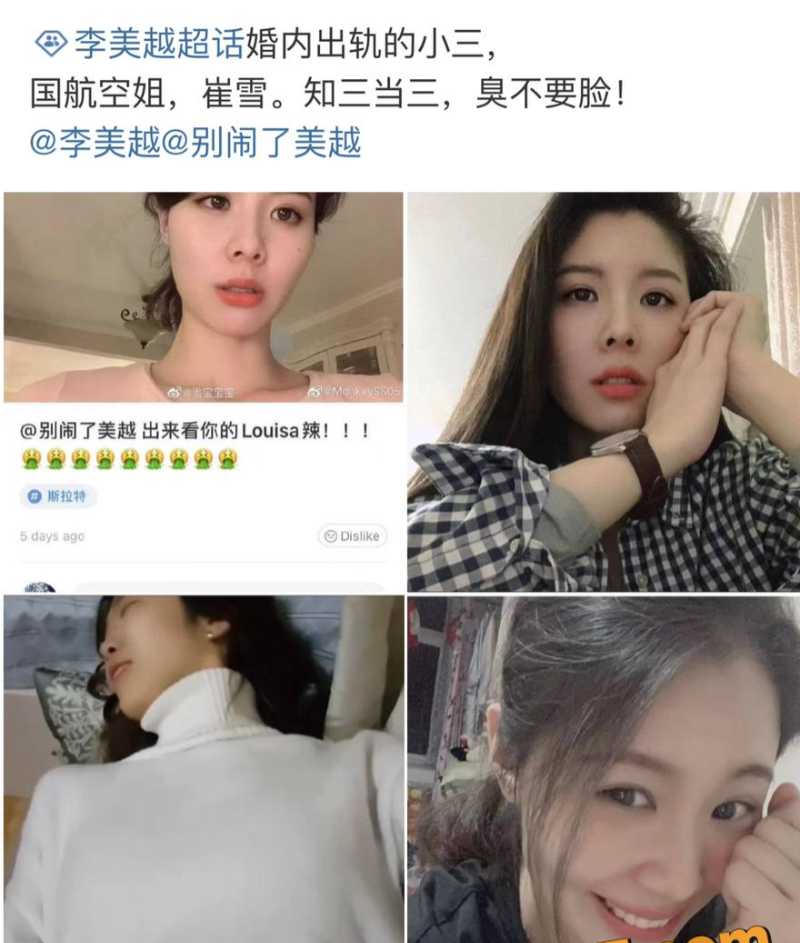The height and width of the screenshot is (943, 800).
Task: Enlarge the smiling selfie photo
Action: click(603, 768)
